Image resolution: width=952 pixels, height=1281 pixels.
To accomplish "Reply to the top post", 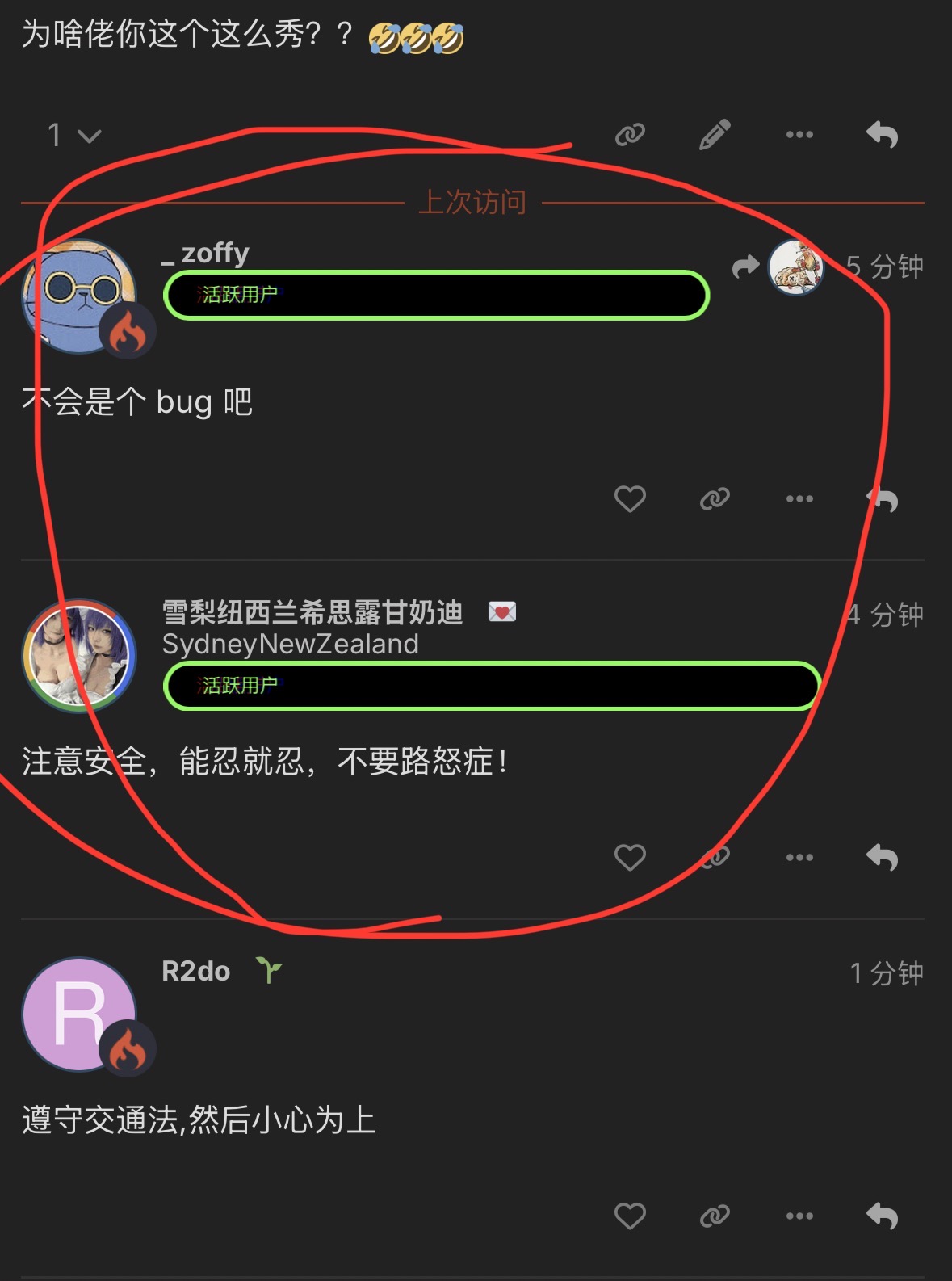I will (x=882, y=135).
